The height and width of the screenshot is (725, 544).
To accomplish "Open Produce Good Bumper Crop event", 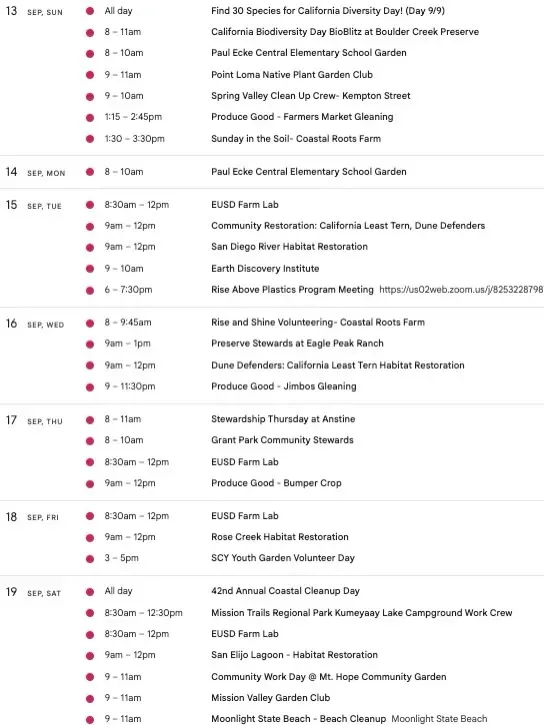I will click(276, 483).
